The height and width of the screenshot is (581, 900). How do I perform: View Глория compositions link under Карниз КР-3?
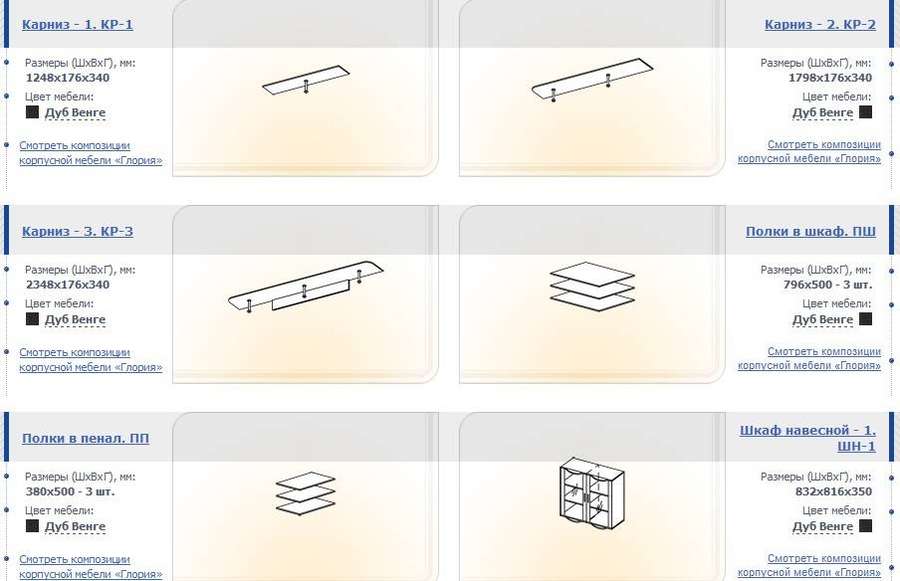click(90, 359)
